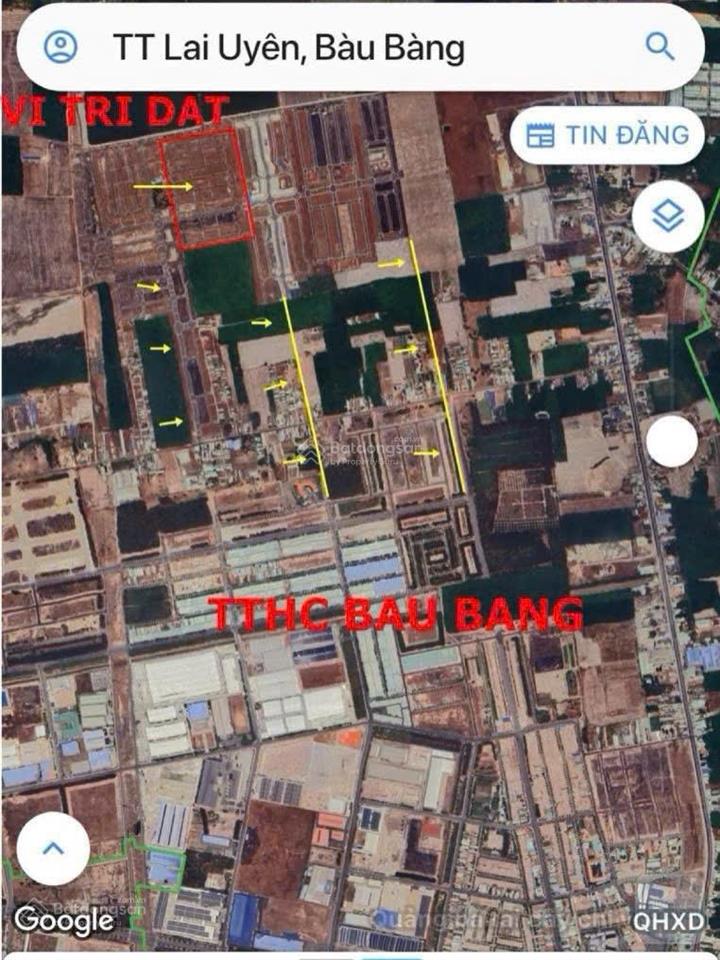Open the TIN ĐĂNG listings button
The image size is (720, 960).
pyautogui.click(x=608, y=135)
